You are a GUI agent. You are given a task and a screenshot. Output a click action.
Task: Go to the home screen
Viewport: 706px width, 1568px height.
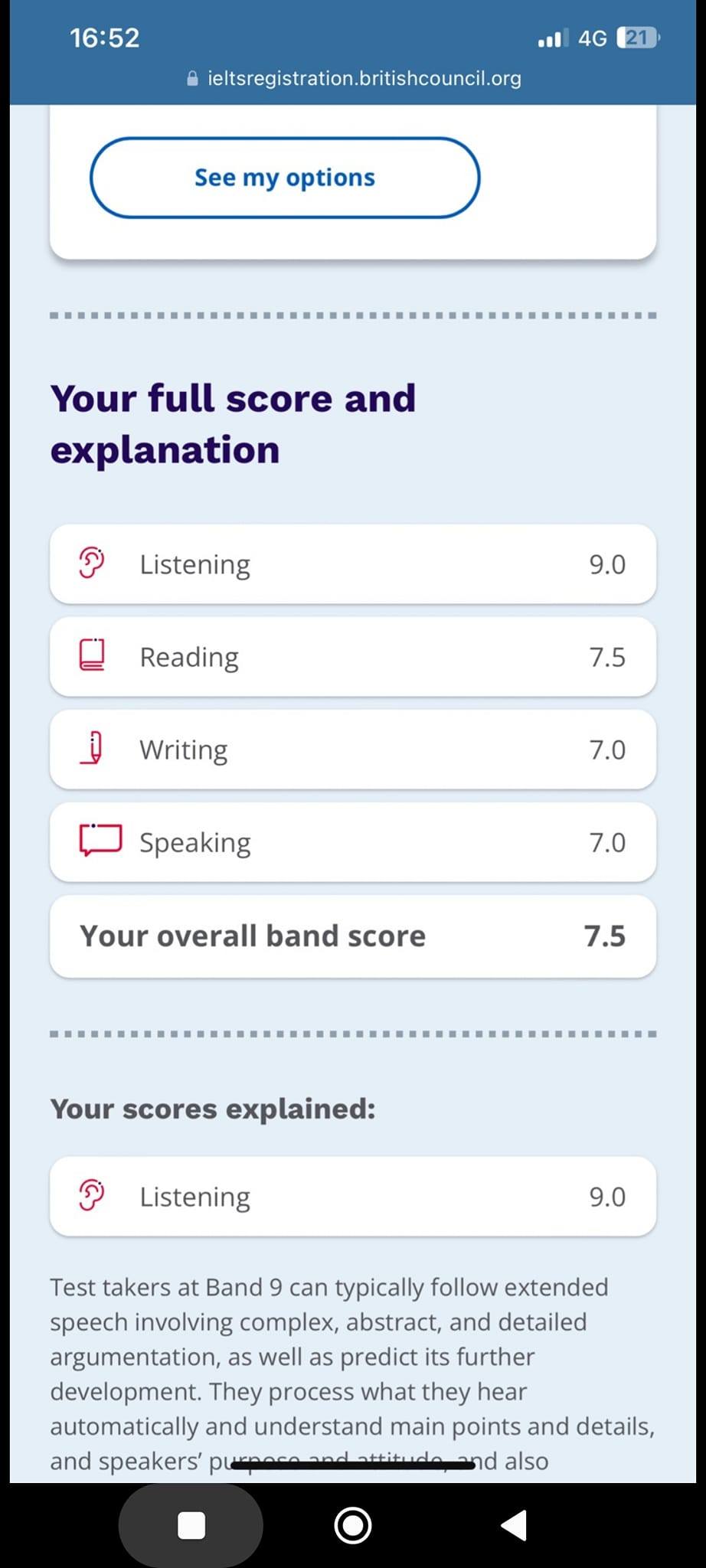point(353,1525)
